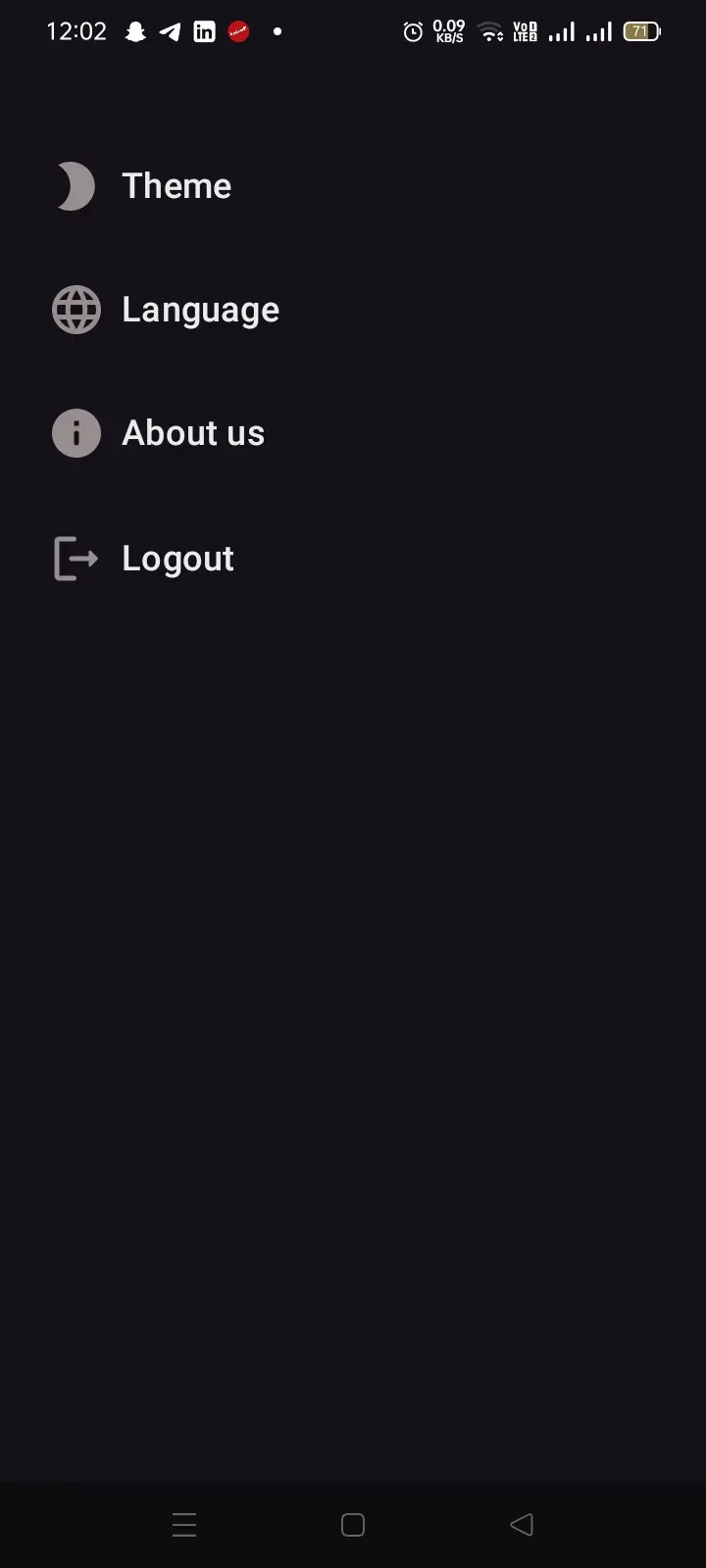The image size is (706, 1568).
Task: Go back using the system back button
Action: click(x=522, y=1525)
